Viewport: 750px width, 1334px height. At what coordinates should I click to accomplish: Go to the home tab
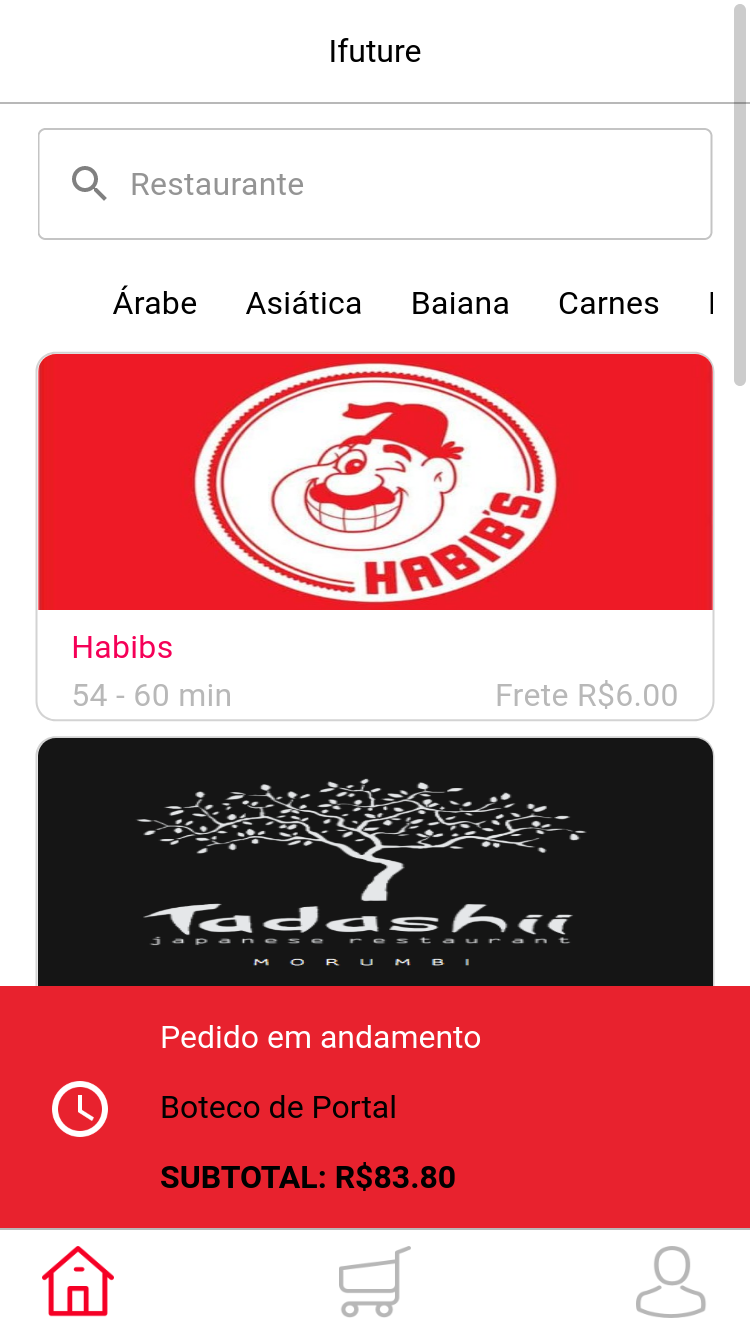[x=78, y=1281]
